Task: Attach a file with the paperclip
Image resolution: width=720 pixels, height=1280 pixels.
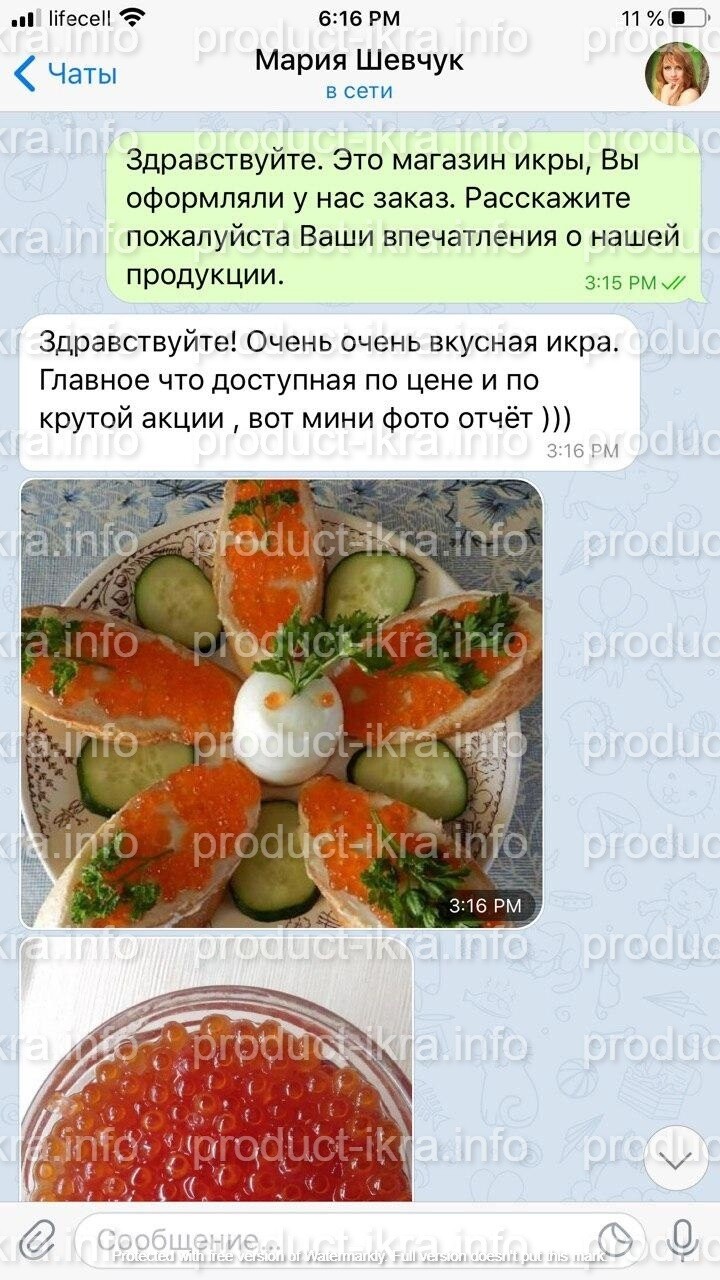Action: [36, 1240]
